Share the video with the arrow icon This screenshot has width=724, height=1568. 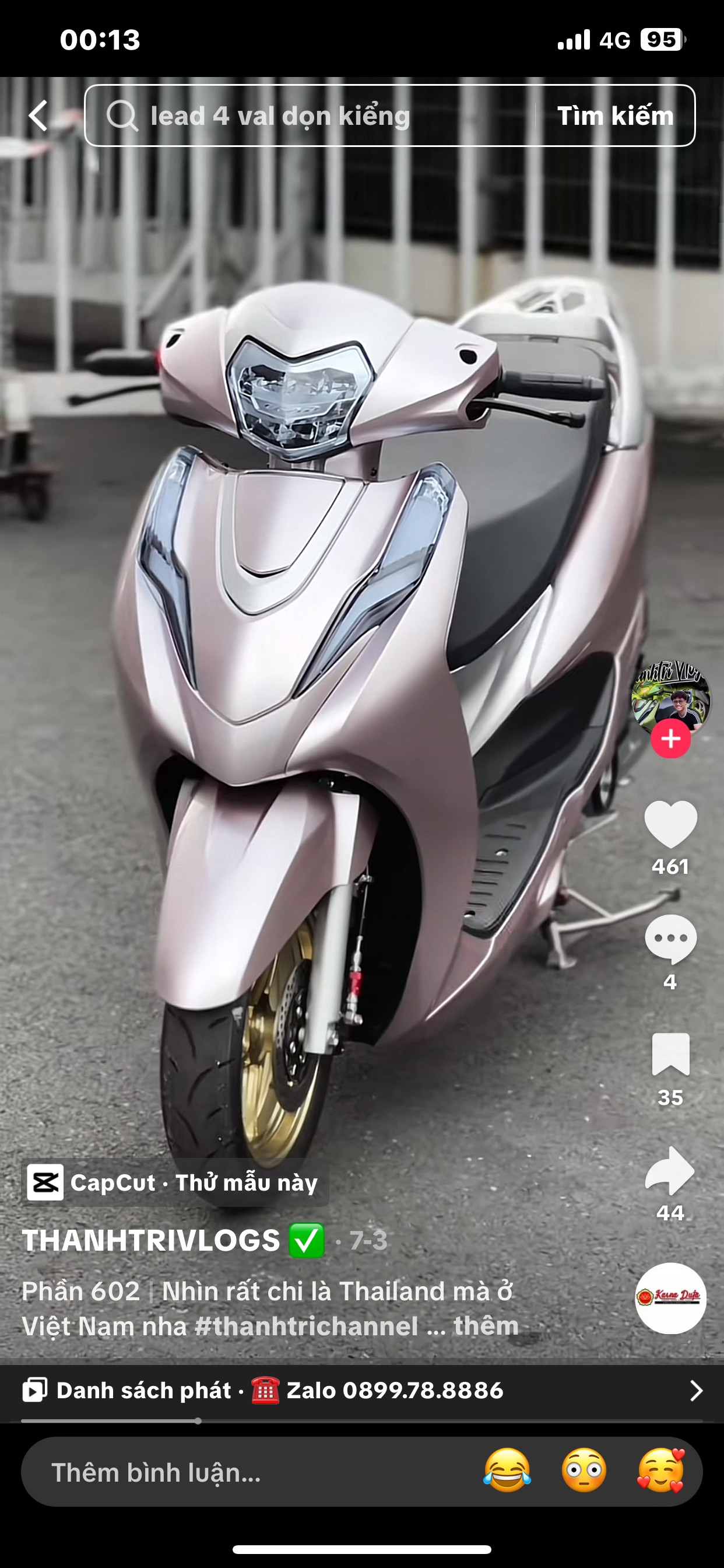click(669, 1170)
